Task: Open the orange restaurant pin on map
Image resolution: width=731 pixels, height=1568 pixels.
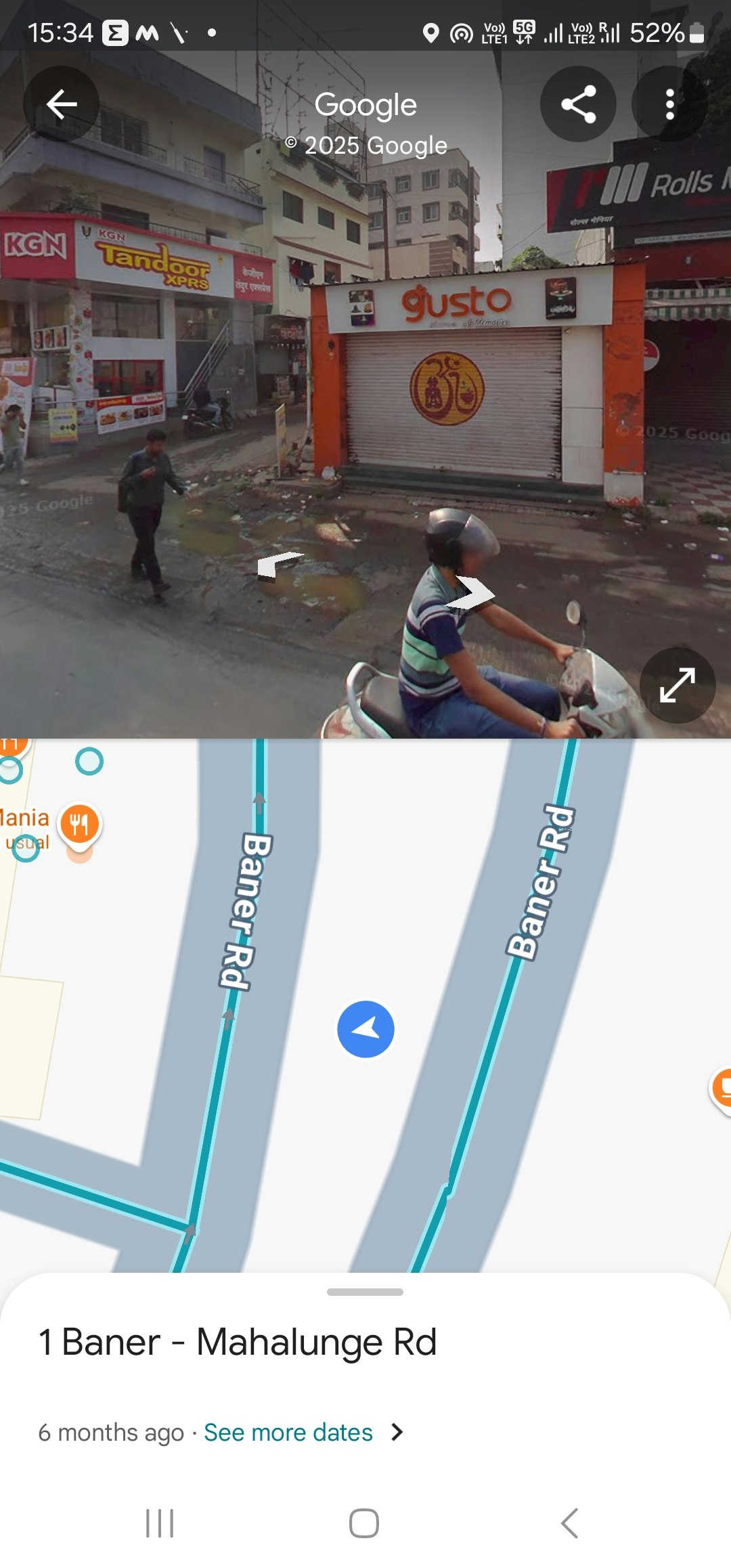Action: 80,824
